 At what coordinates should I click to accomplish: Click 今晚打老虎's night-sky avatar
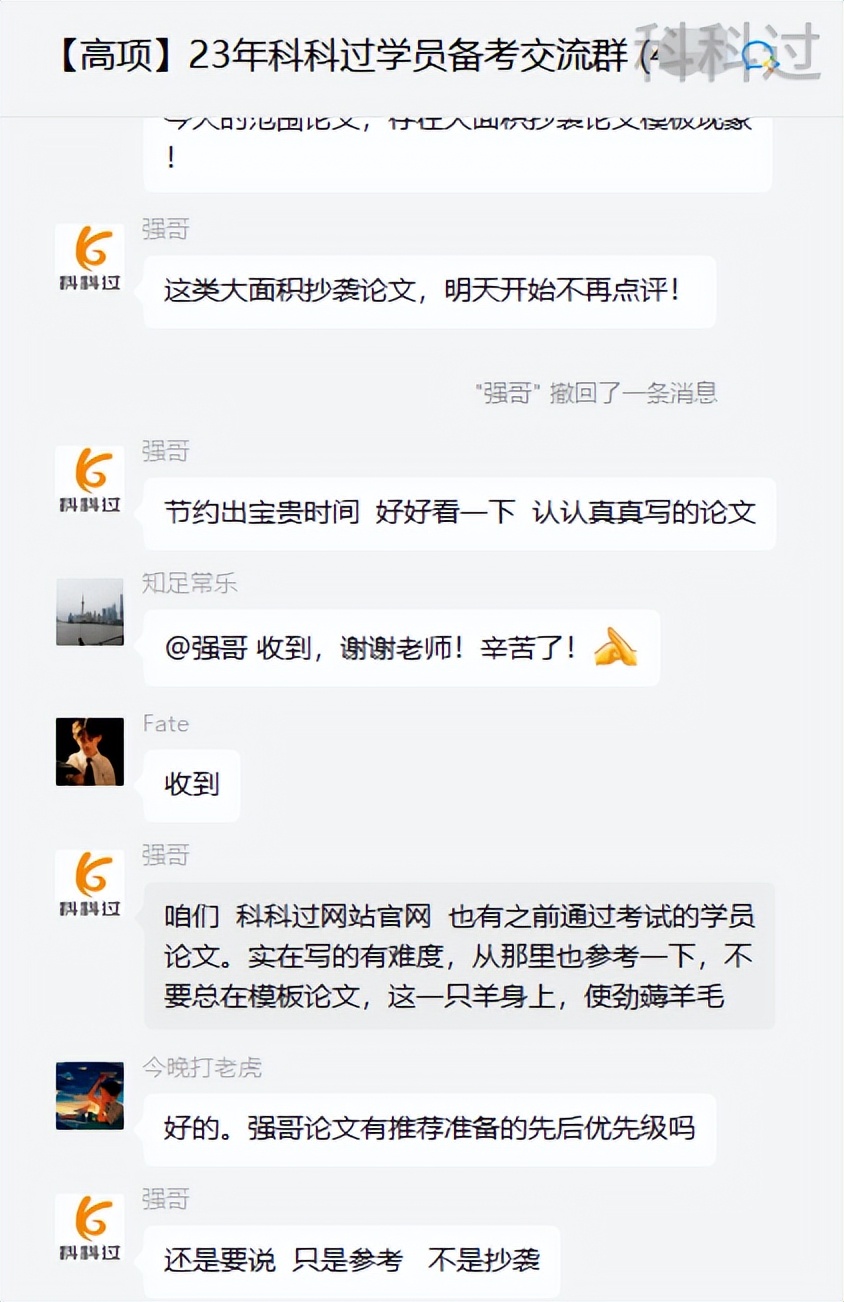(x=89, y=1095)
